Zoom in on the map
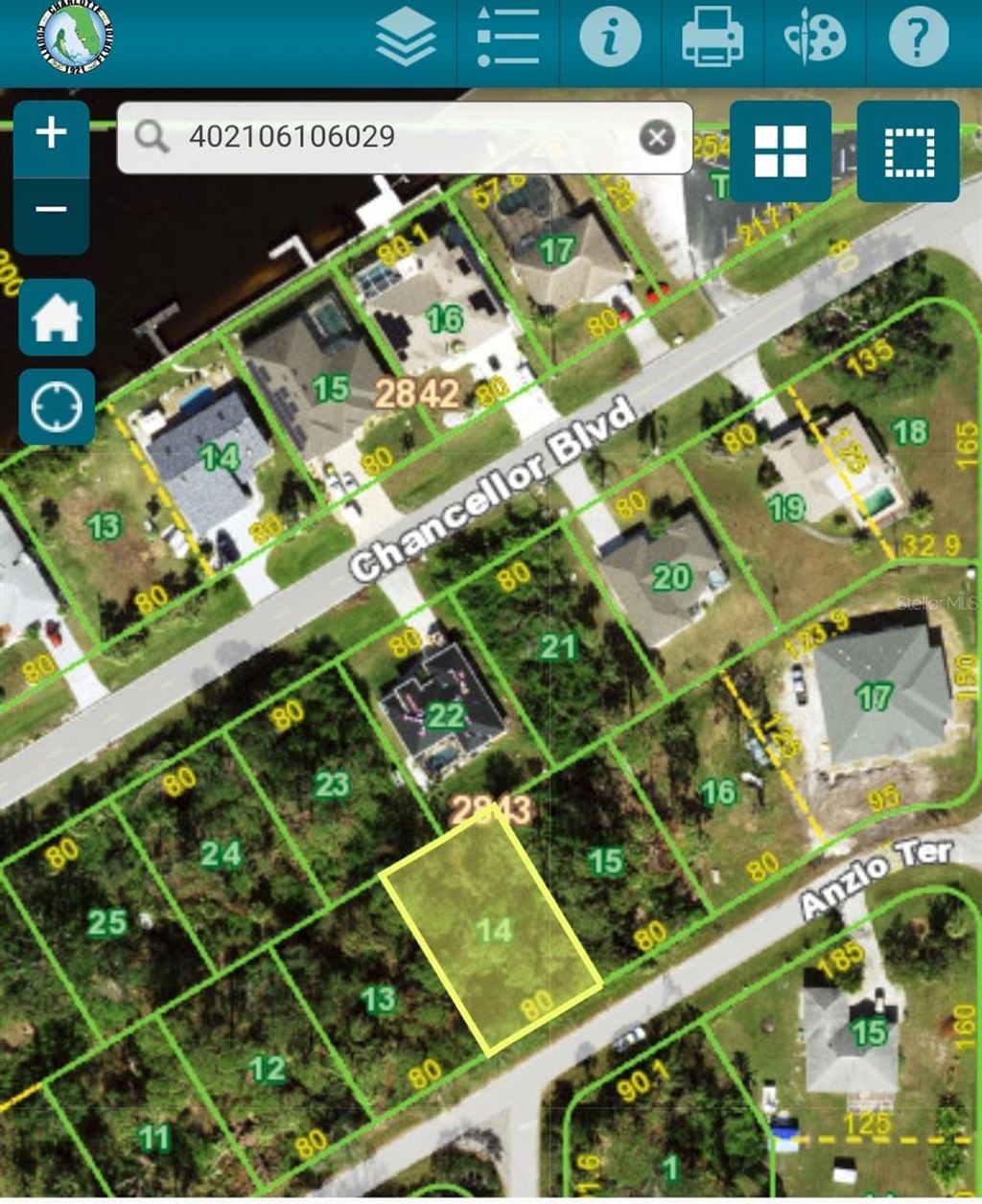 click(52, 133)
